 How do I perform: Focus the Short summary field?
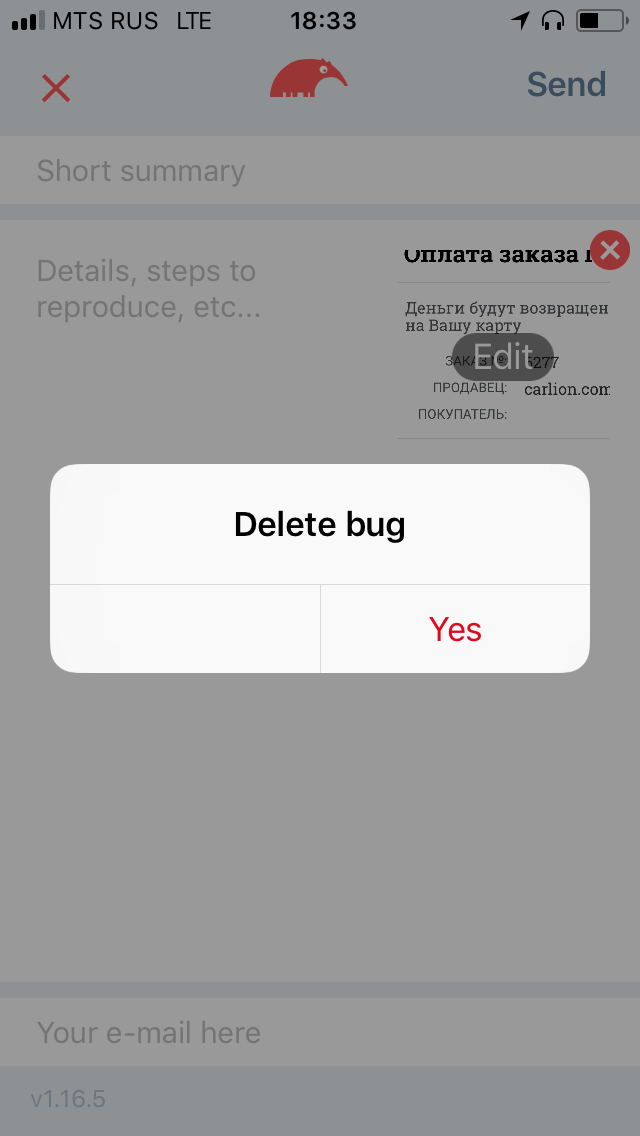320,171
